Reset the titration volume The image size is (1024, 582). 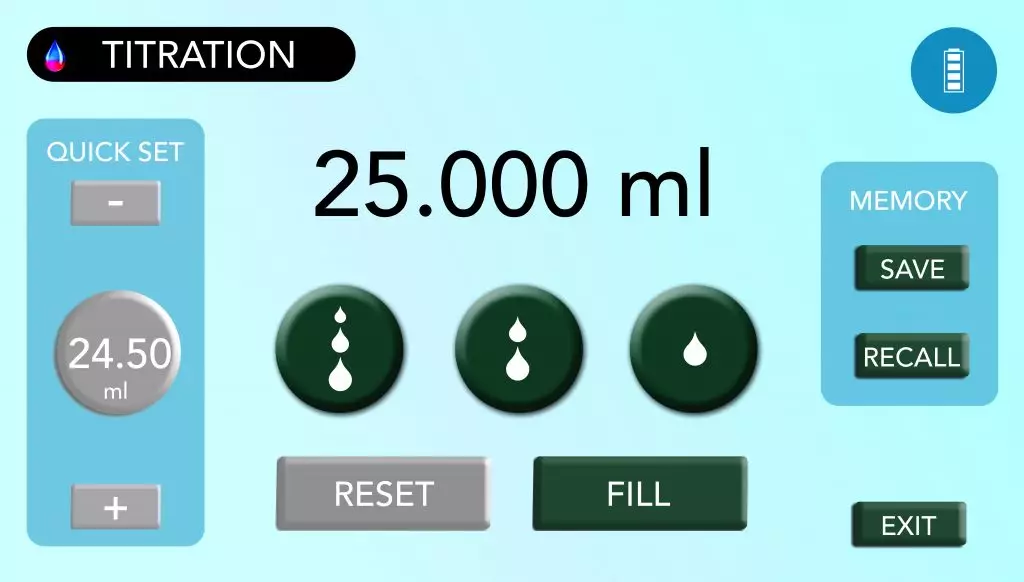coord(383,494)
